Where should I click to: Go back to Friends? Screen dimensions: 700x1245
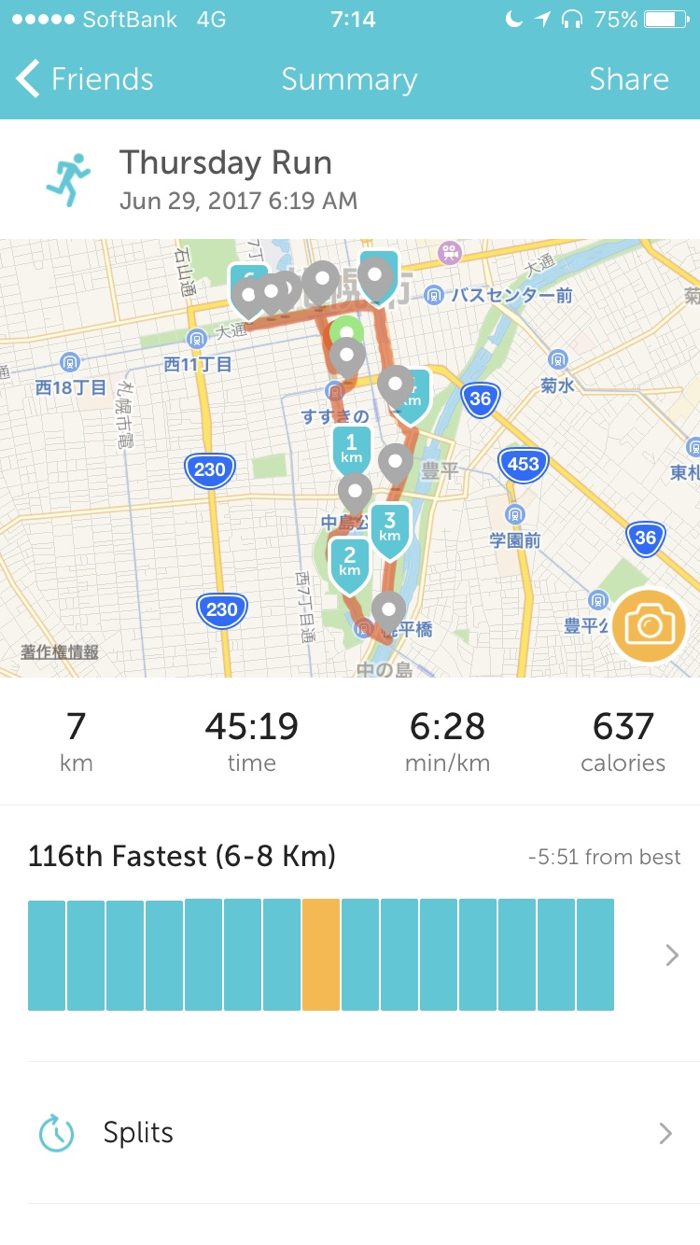point(85,79)
